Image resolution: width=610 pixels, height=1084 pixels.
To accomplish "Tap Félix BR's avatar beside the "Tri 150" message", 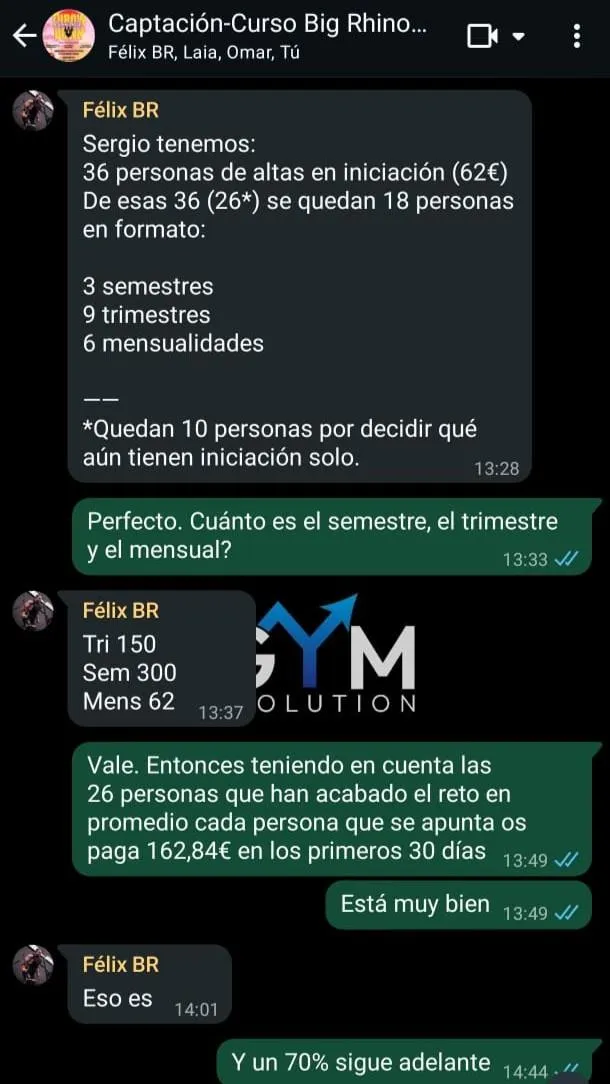I will click(x=32, y=610).
